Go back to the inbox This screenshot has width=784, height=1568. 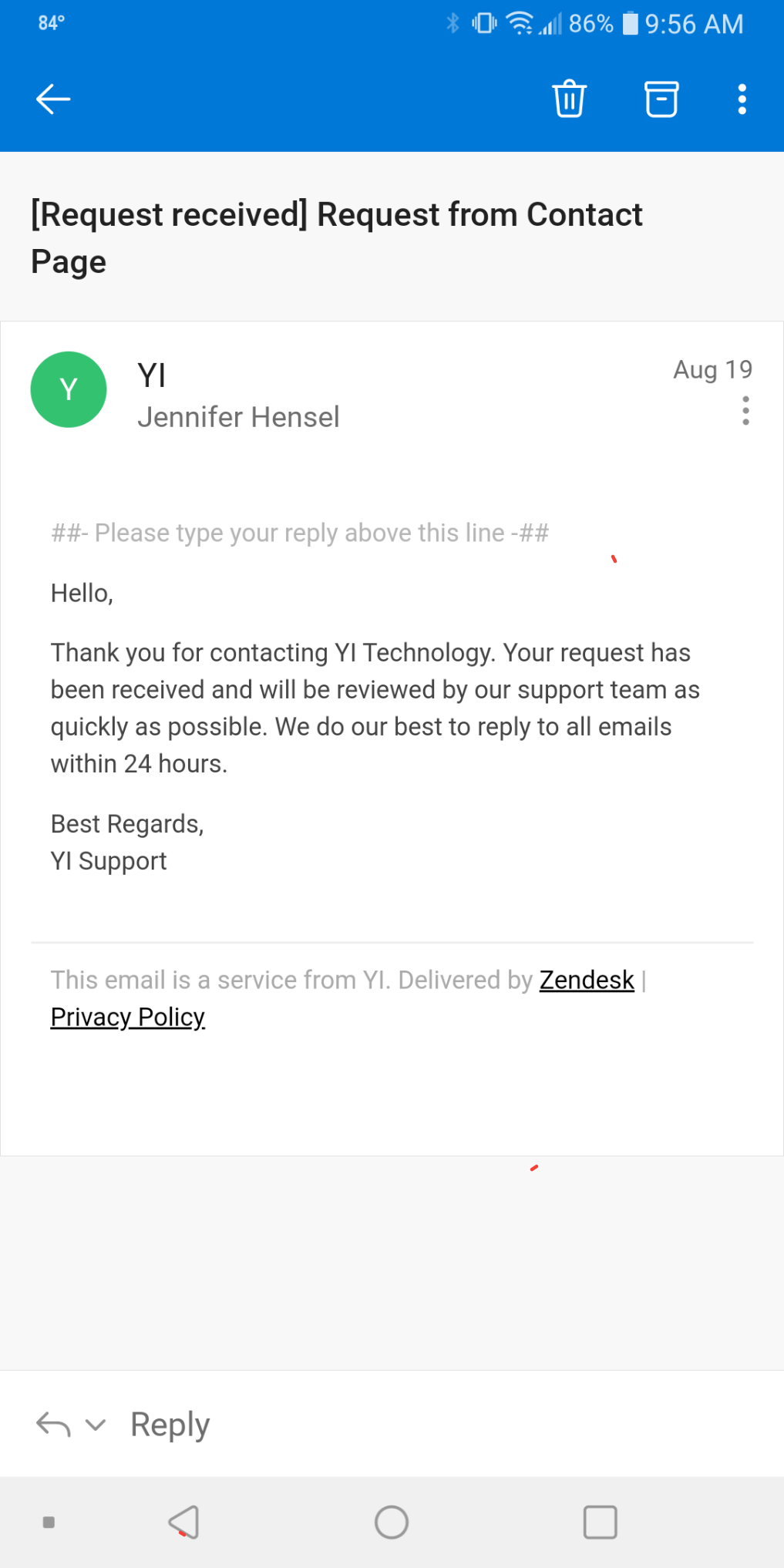click(x=53, y=99)
